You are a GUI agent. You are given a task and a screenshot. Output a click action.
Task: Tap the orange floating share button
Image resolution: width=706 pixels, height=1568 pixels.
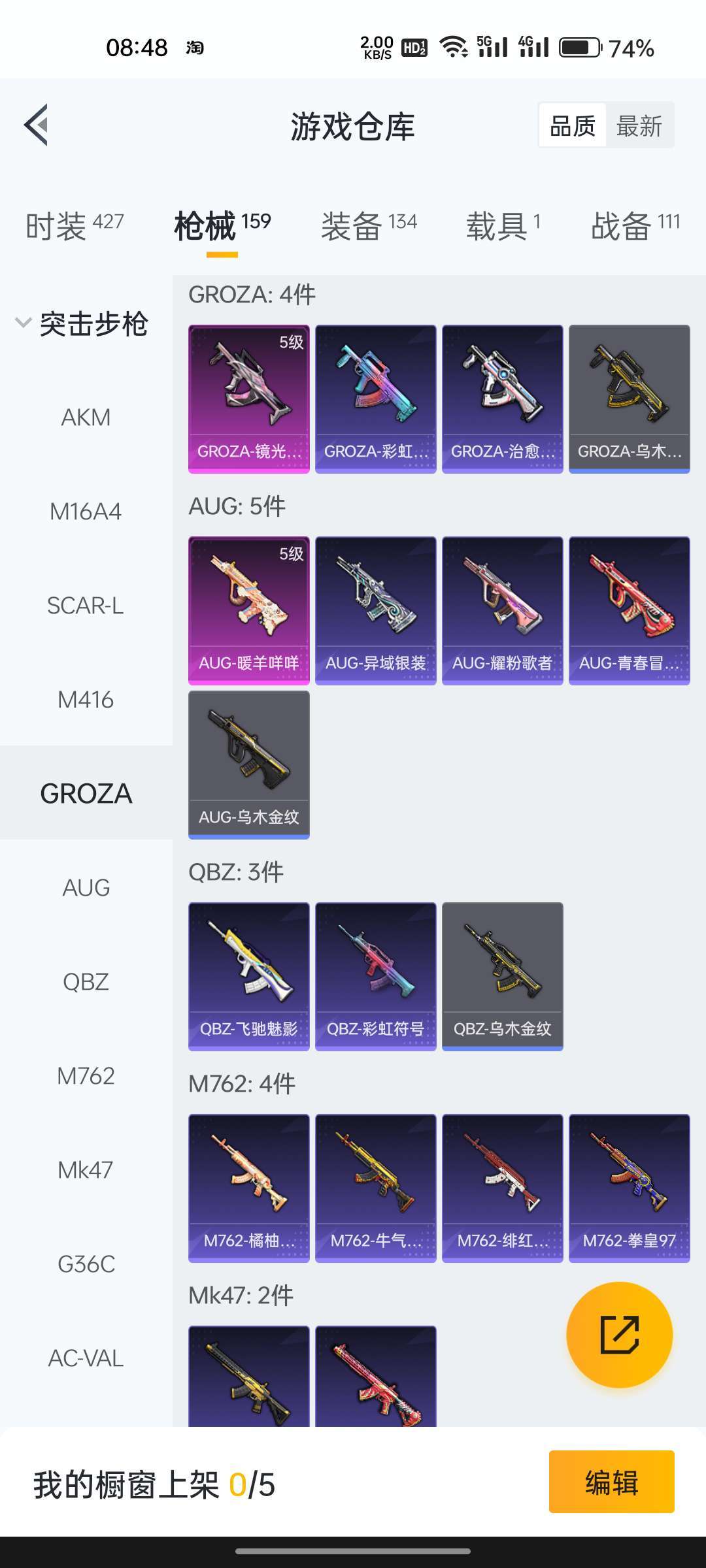[x=619, y=1335]
